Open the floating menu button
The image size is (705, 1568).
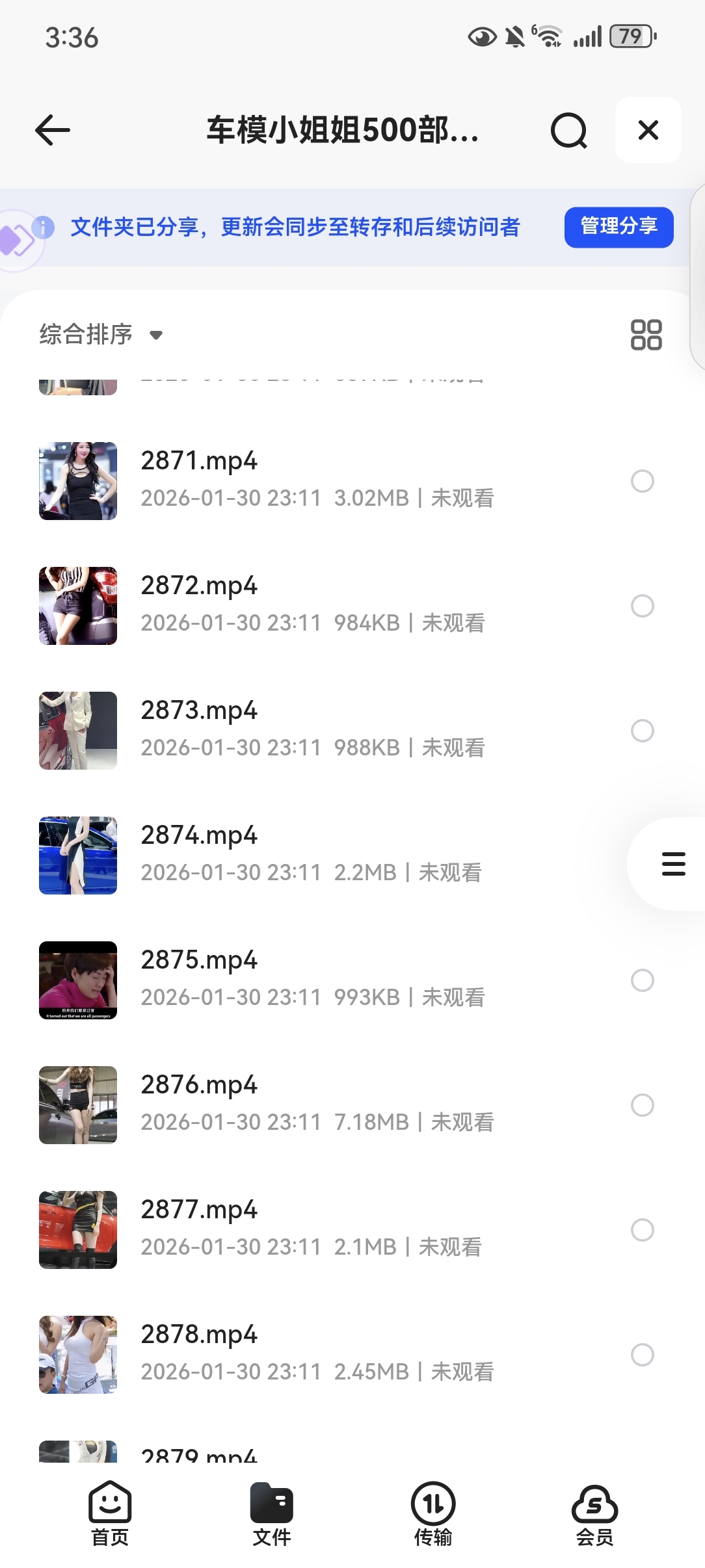point(673,864)
